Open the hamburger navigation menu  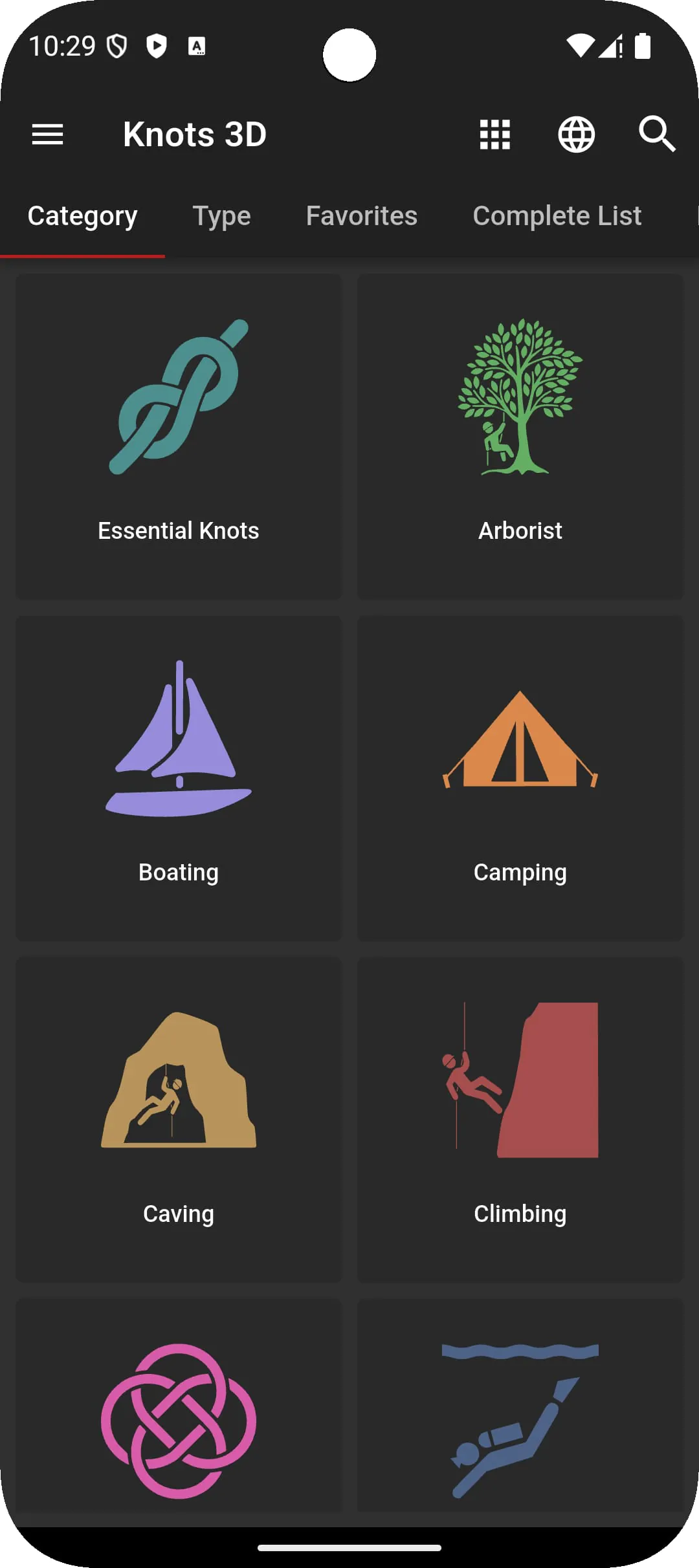tap(48, 135)
